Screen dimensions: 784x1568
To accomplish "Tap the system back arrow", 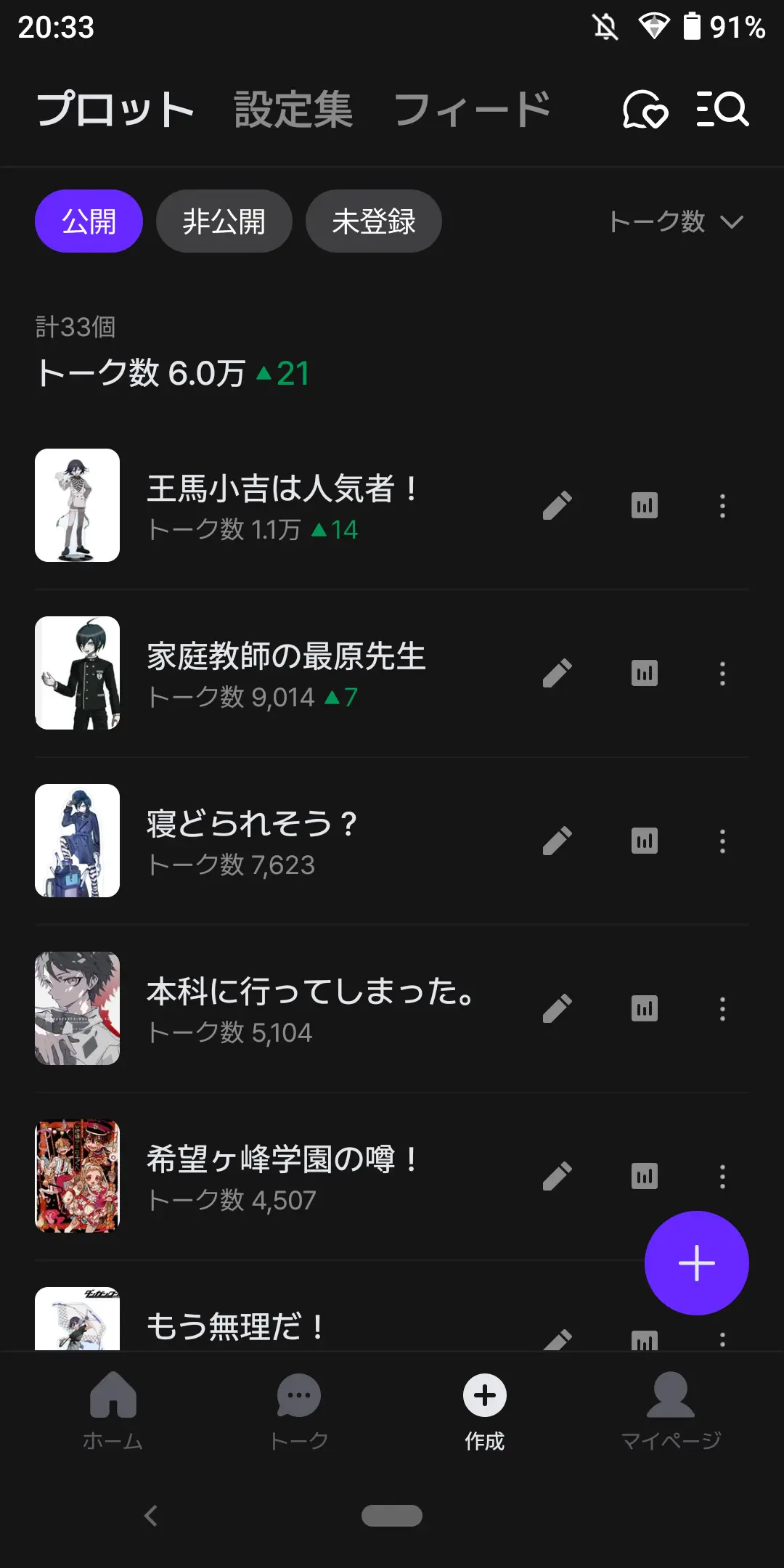I will coord(151,1516).
